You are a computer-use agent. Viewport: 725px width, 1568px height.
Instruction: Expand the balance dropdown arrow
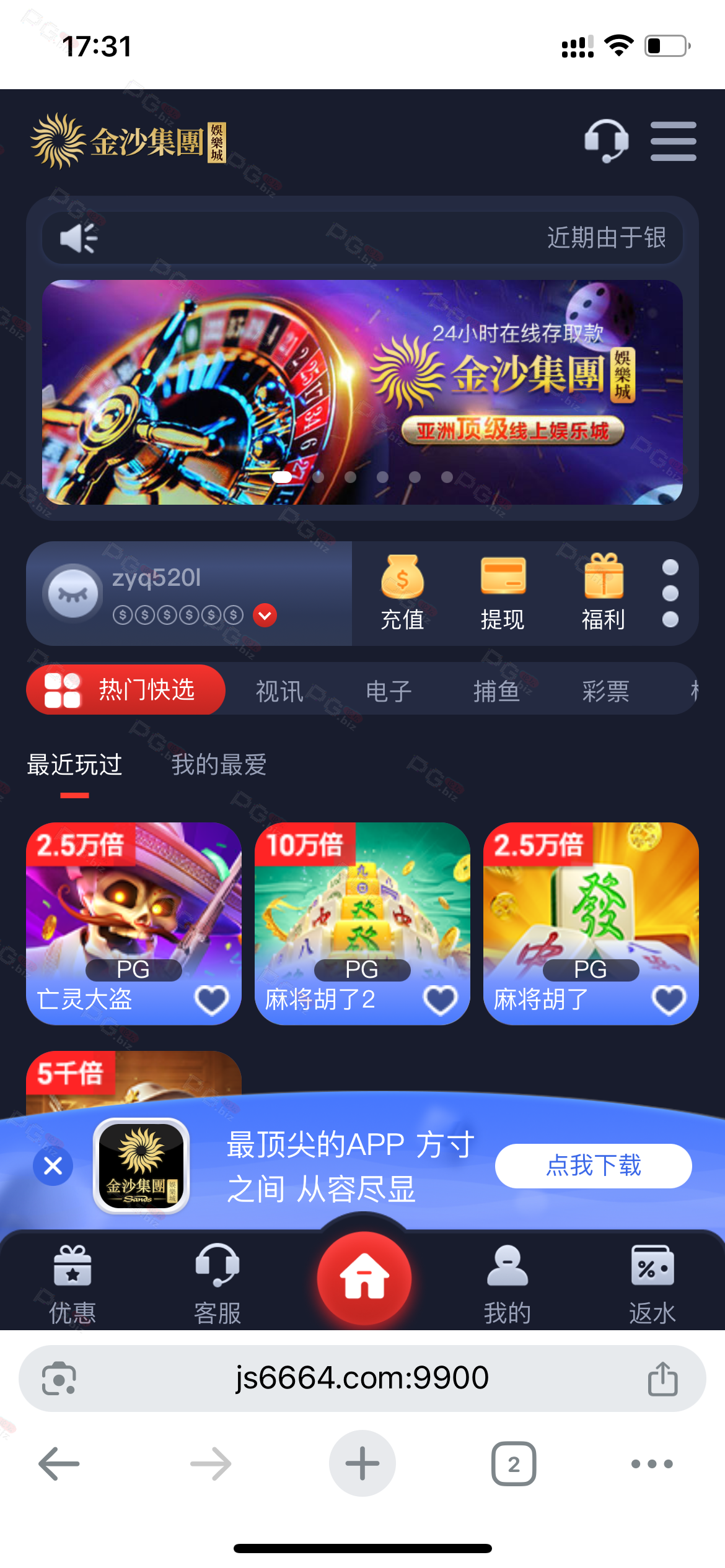265,615
